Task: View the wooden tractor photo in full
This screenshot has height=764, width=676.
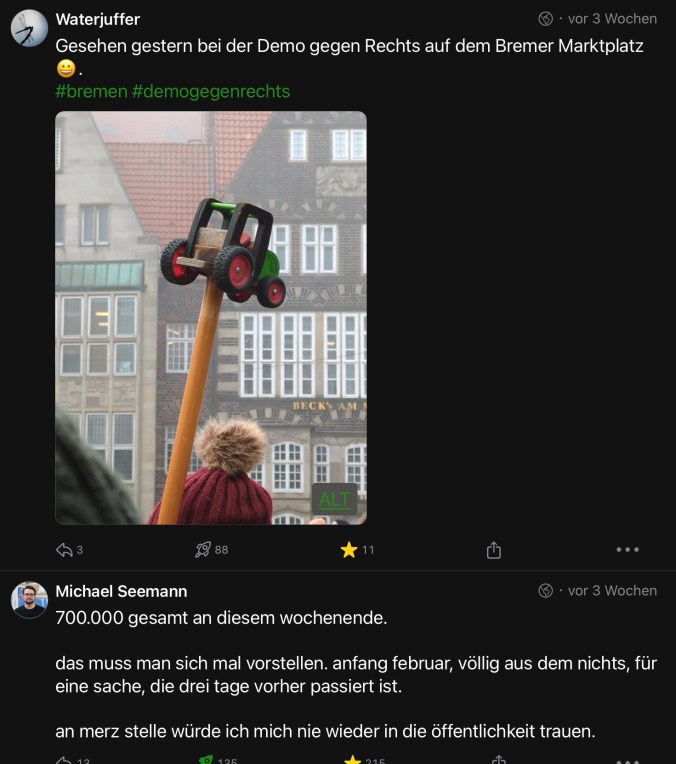Action: tap(210, 300)
